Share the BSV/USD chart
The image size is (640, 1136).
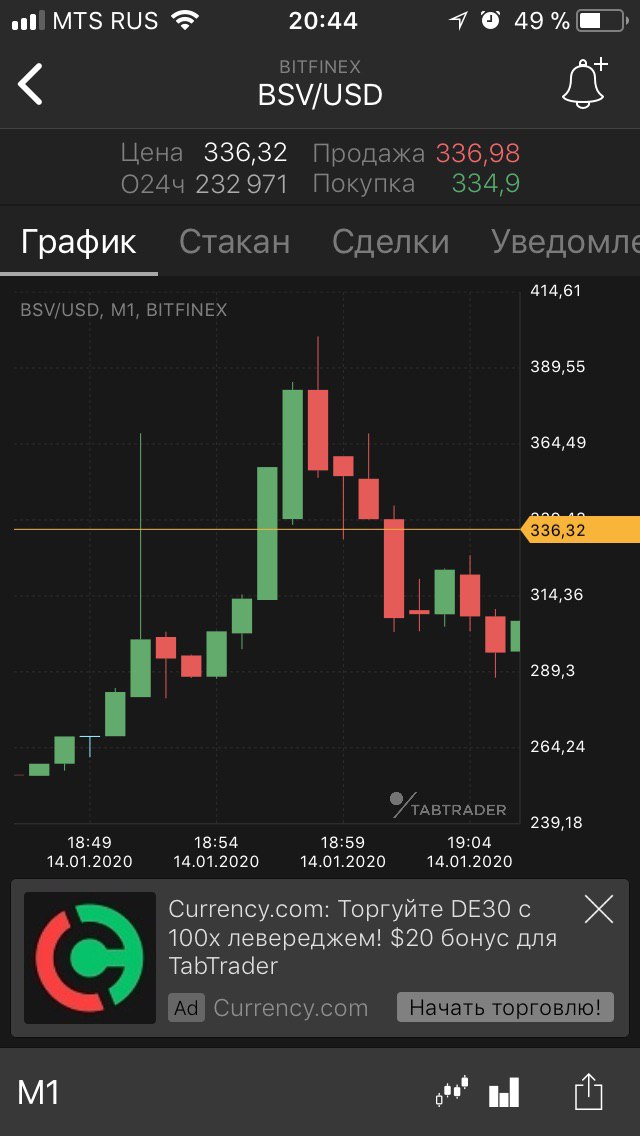[x=588, y=1090]
